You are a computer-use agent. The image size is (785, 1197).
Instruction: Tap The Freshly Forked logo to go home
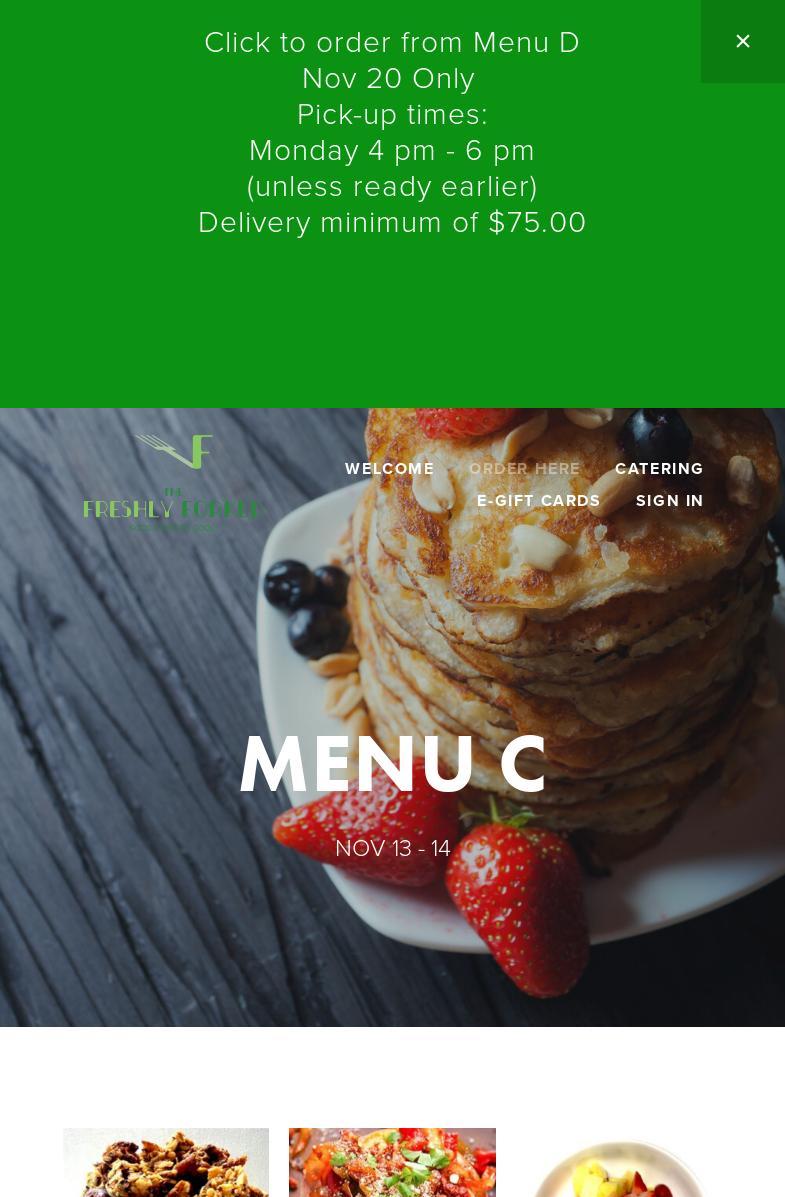pos(172,483)
